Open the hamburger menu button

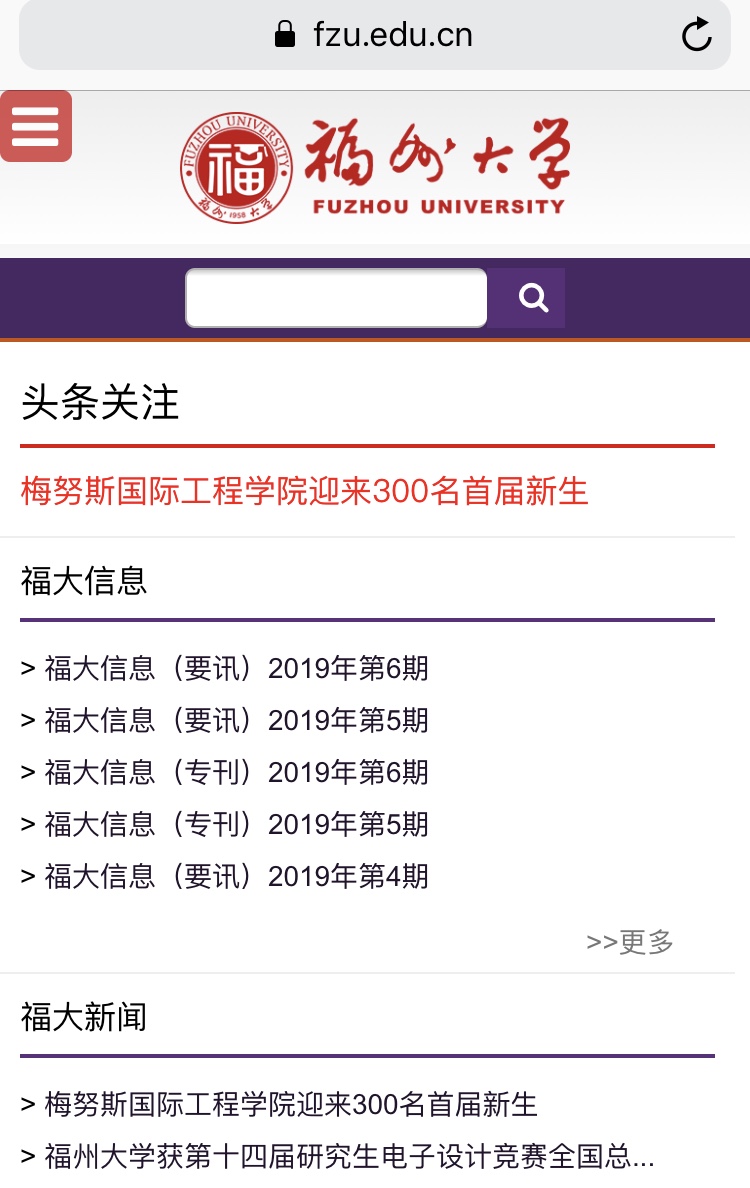coord(36,126)
